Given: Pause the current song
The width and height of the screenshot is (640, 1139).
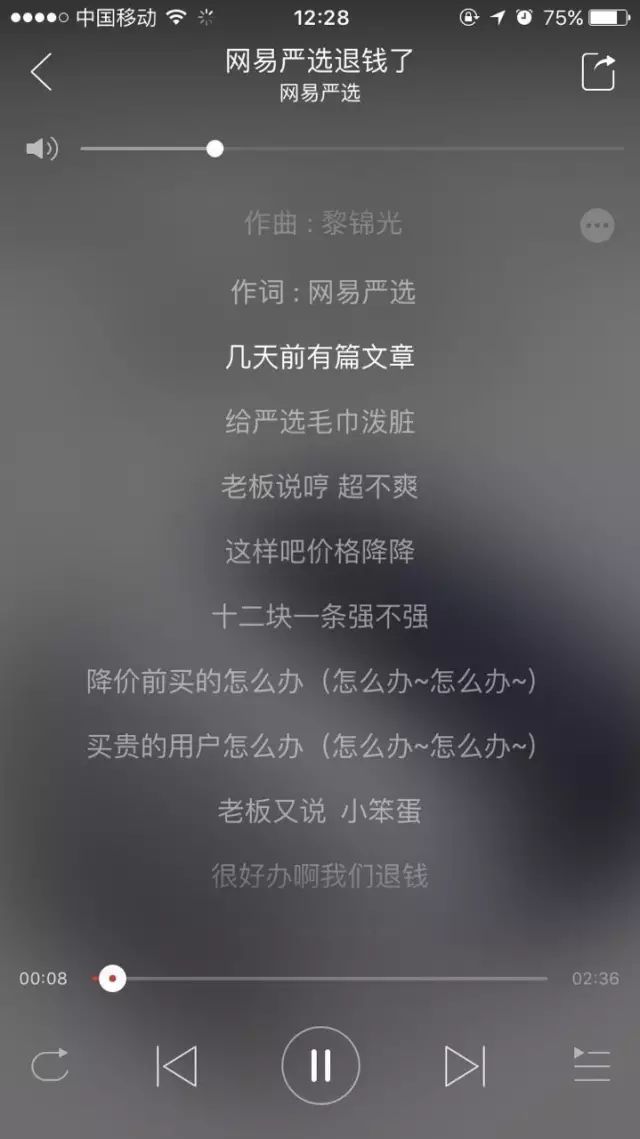Looking at the screenshot, I should 320,1065.
